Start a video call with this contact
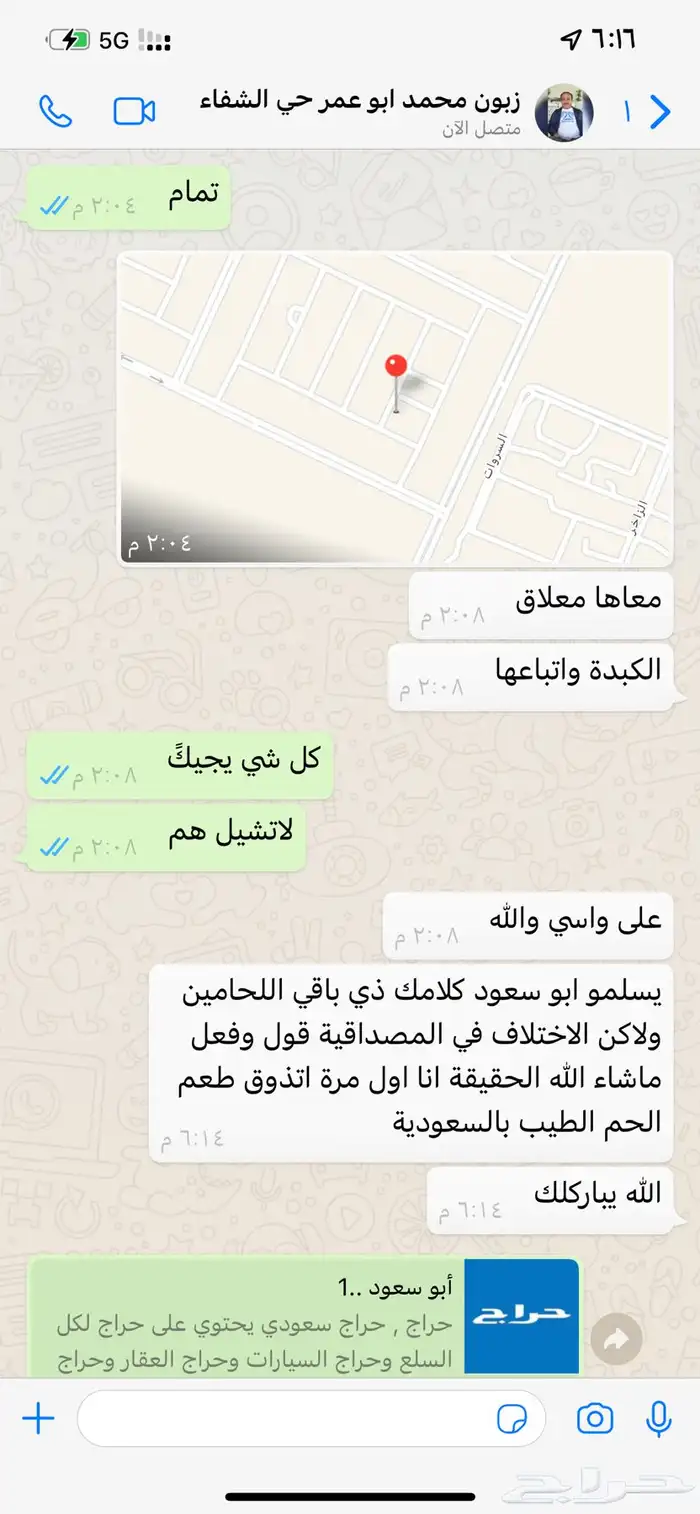Image resolution: width=700 pixels, height=1514 pixels. [134, 111]
